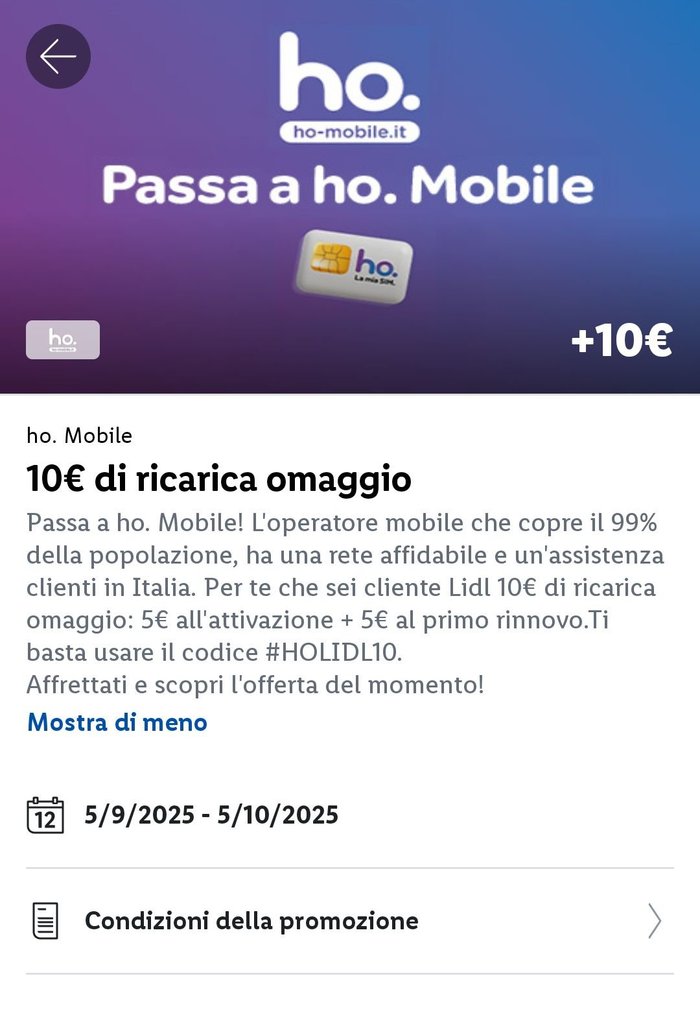
Task: Open Condizioni della promozione
Action: (349, 920)
